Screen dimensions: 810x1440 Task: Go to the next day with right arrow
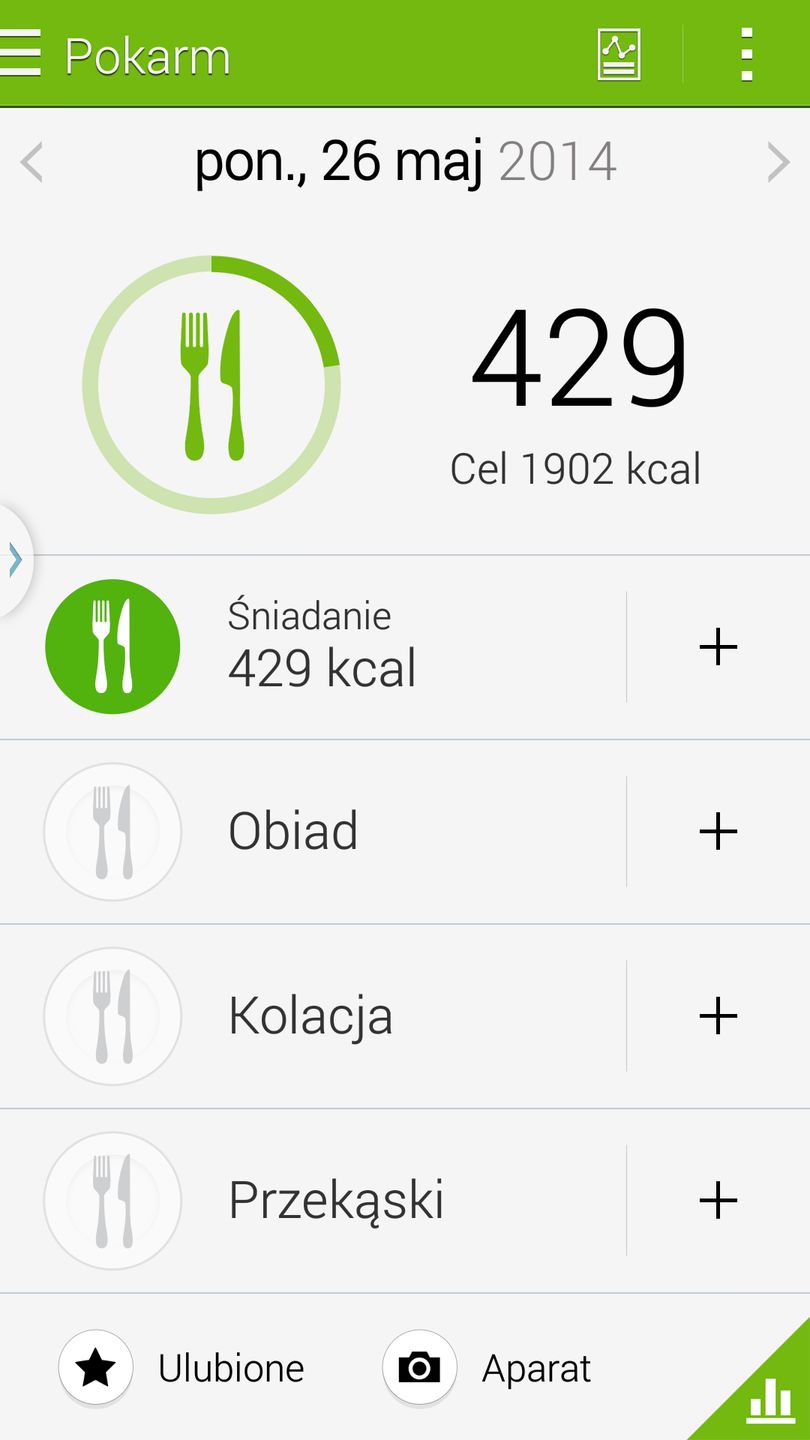tap(778, 162)
